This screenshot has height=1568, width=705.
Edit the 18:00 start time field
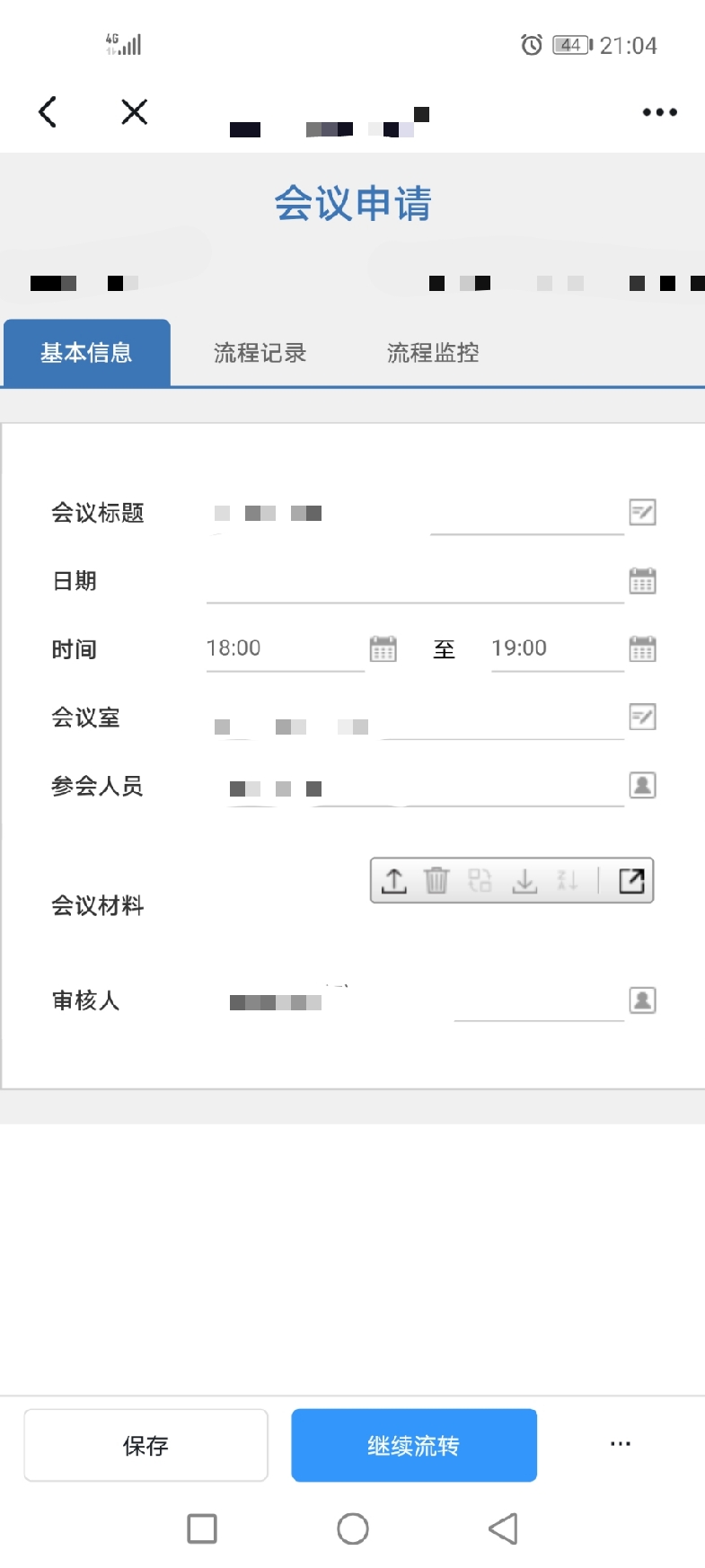tap(283, 648)
